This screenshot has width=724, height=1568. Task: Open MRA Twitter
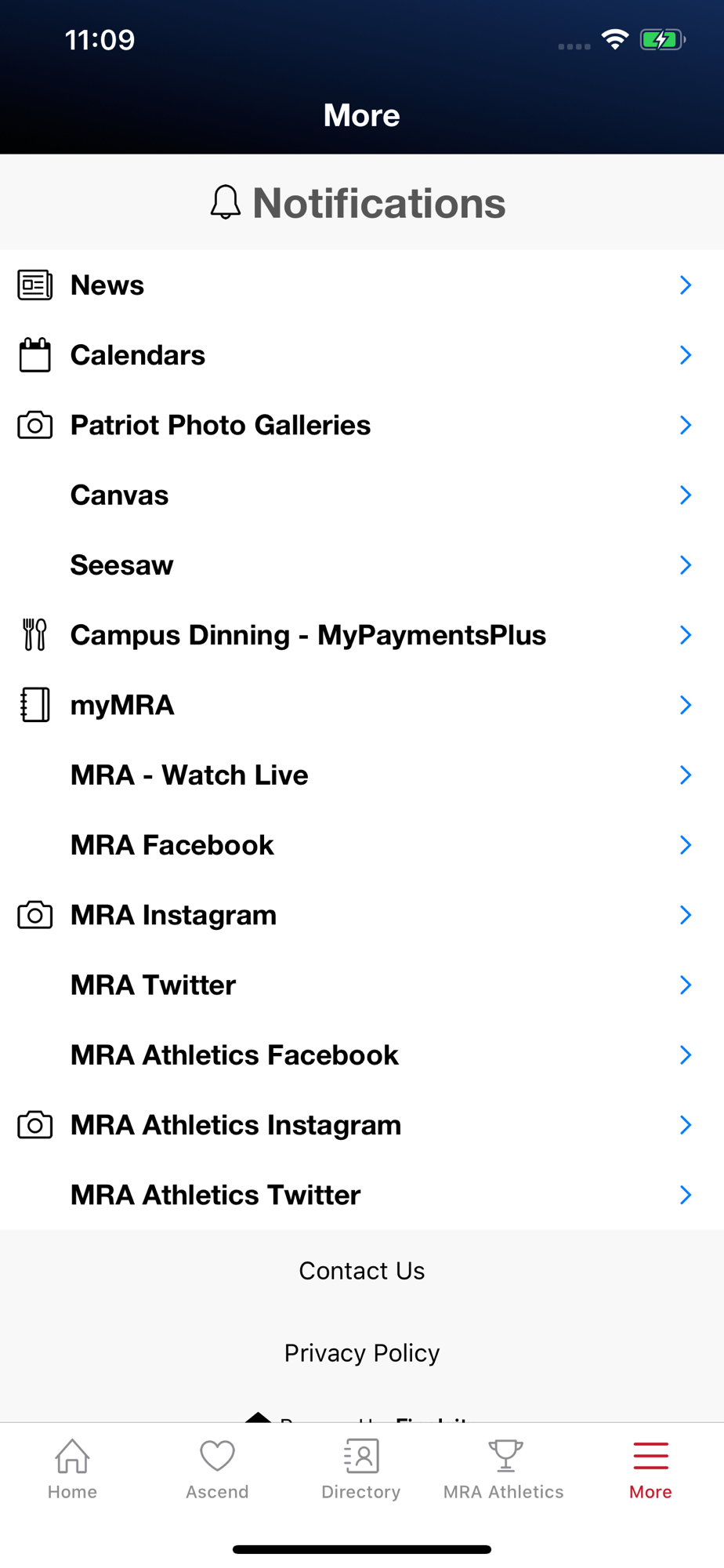point(362,985)
